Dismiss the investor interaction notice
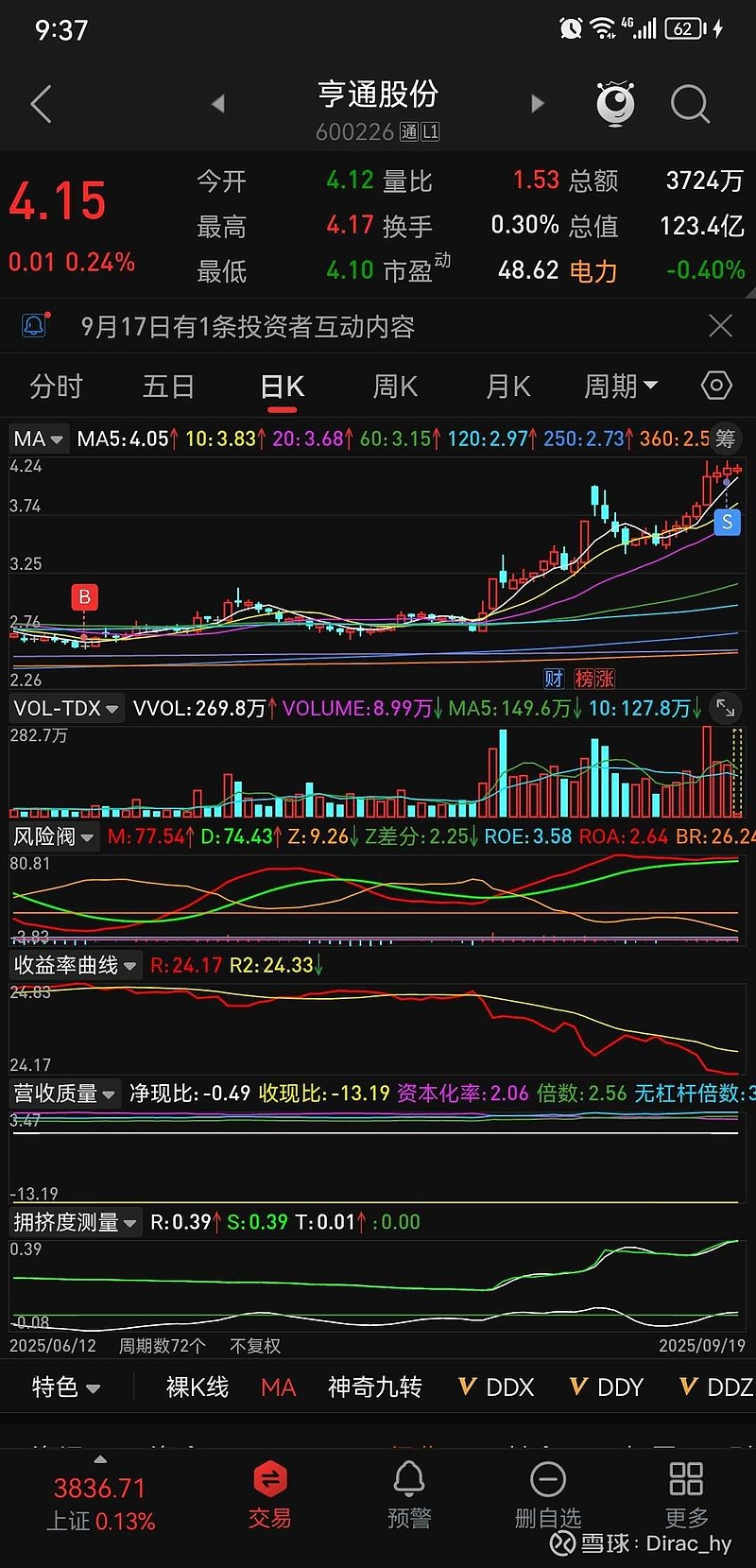The image size is (756, 1568). click(720, 327)
